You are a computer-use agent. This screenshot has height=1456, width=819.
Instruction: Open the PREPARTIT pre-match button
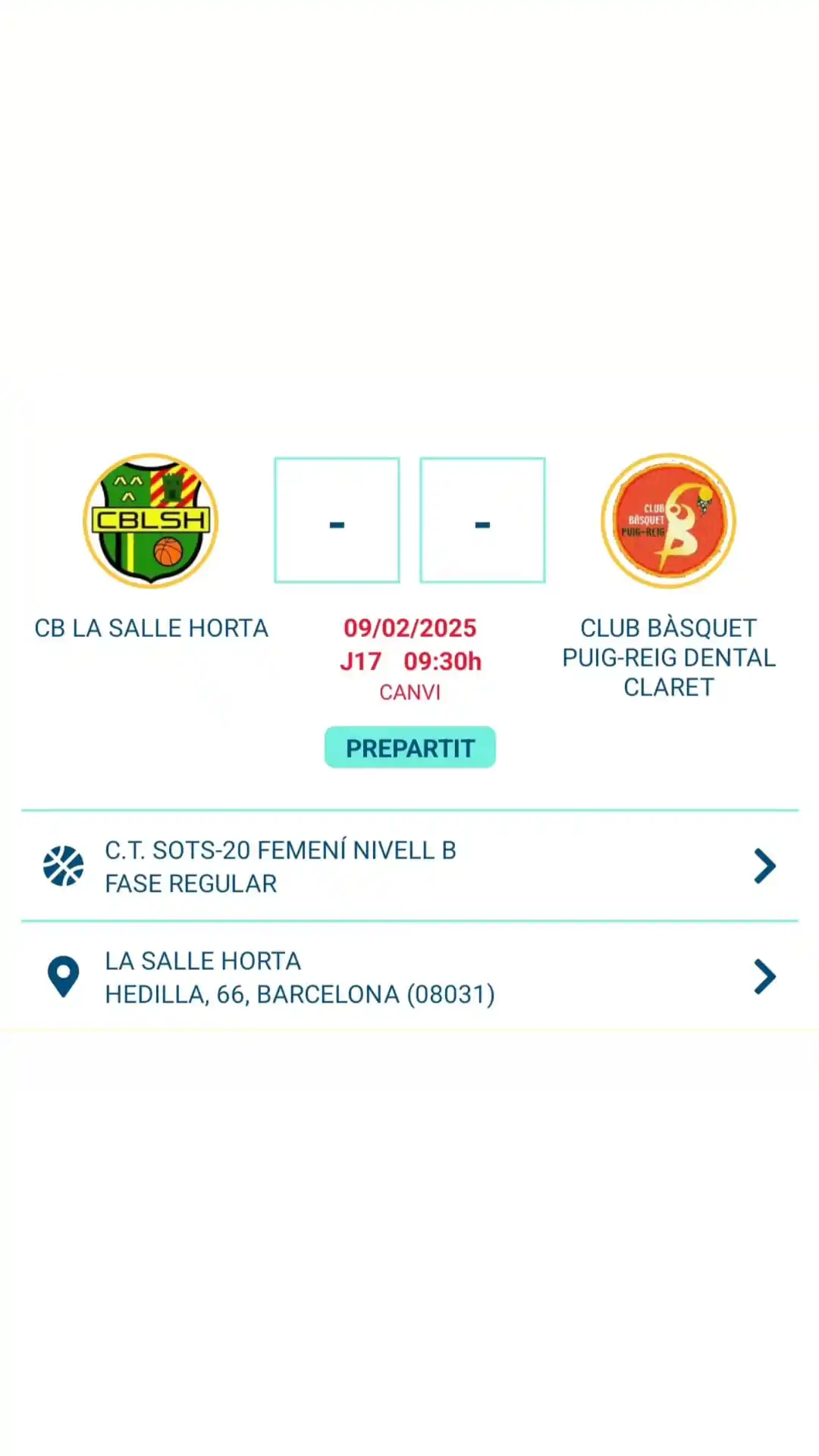(x=409, y=748)
